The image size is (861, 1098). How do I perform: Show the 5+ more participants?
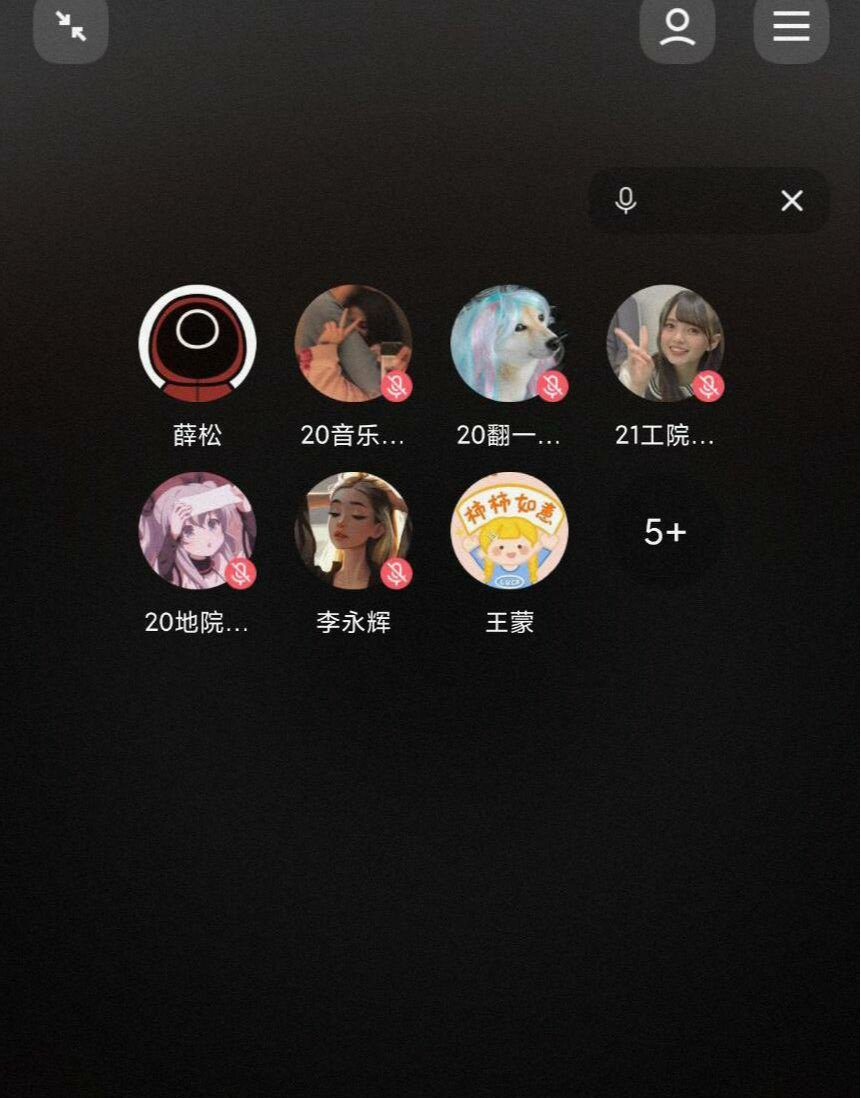click(665, 532)
